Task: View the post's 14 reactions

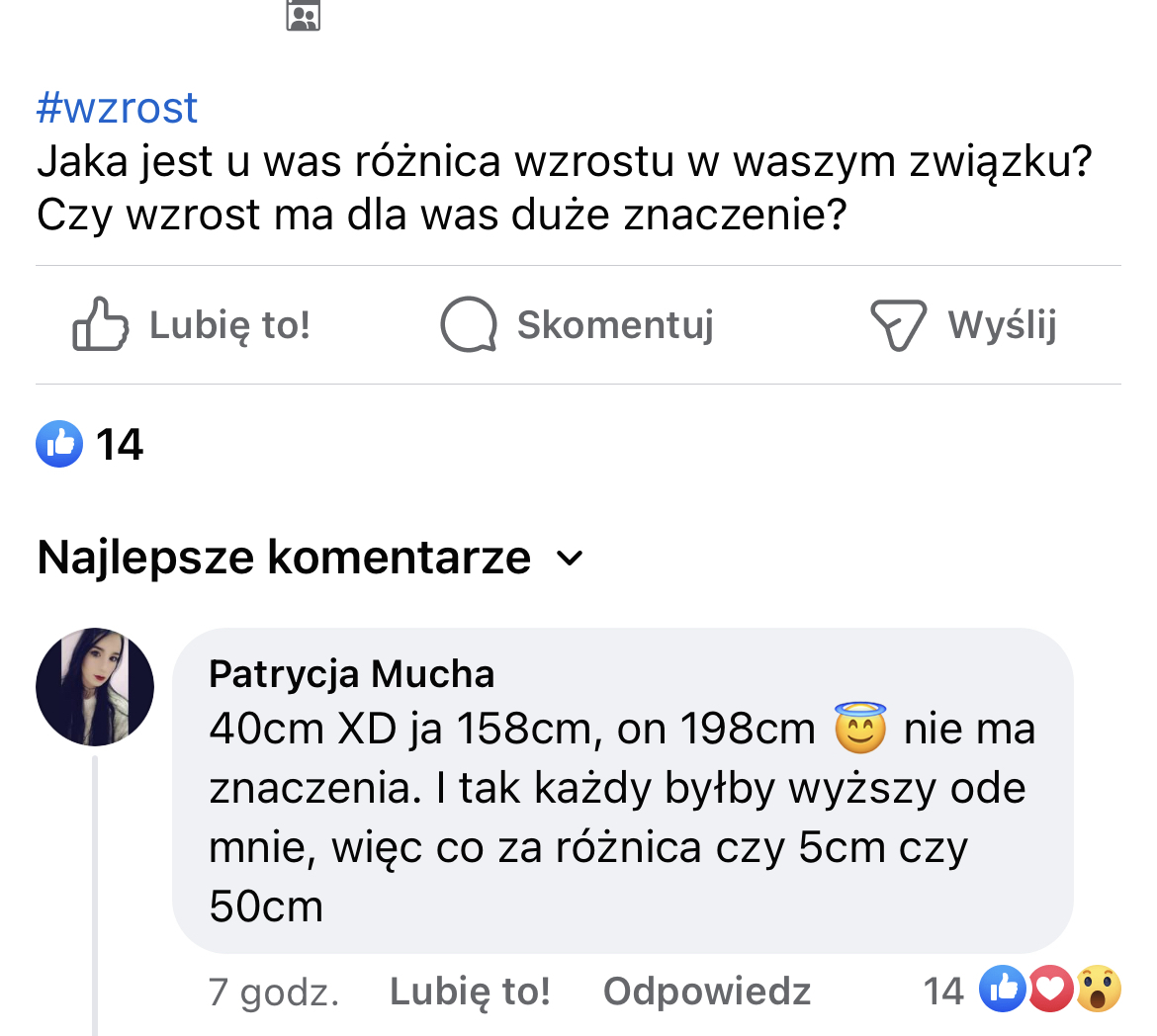Action: 91,445
